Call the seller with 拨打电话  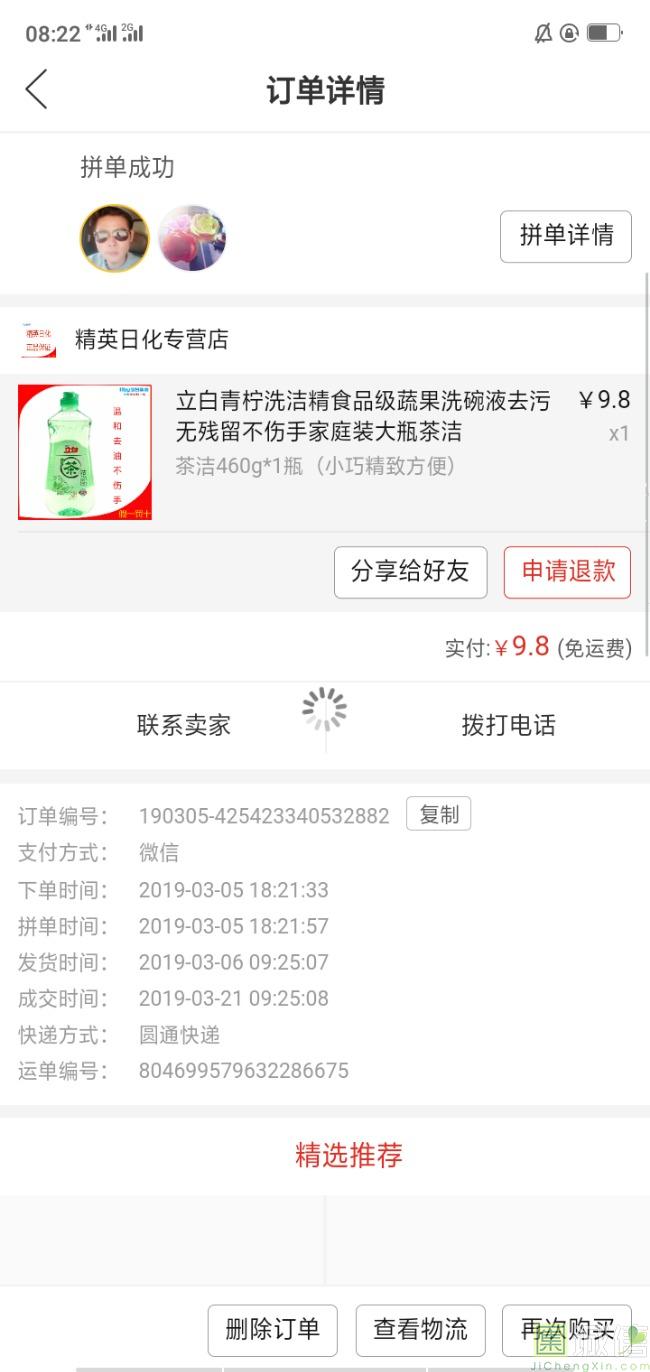tap(508, 725)
